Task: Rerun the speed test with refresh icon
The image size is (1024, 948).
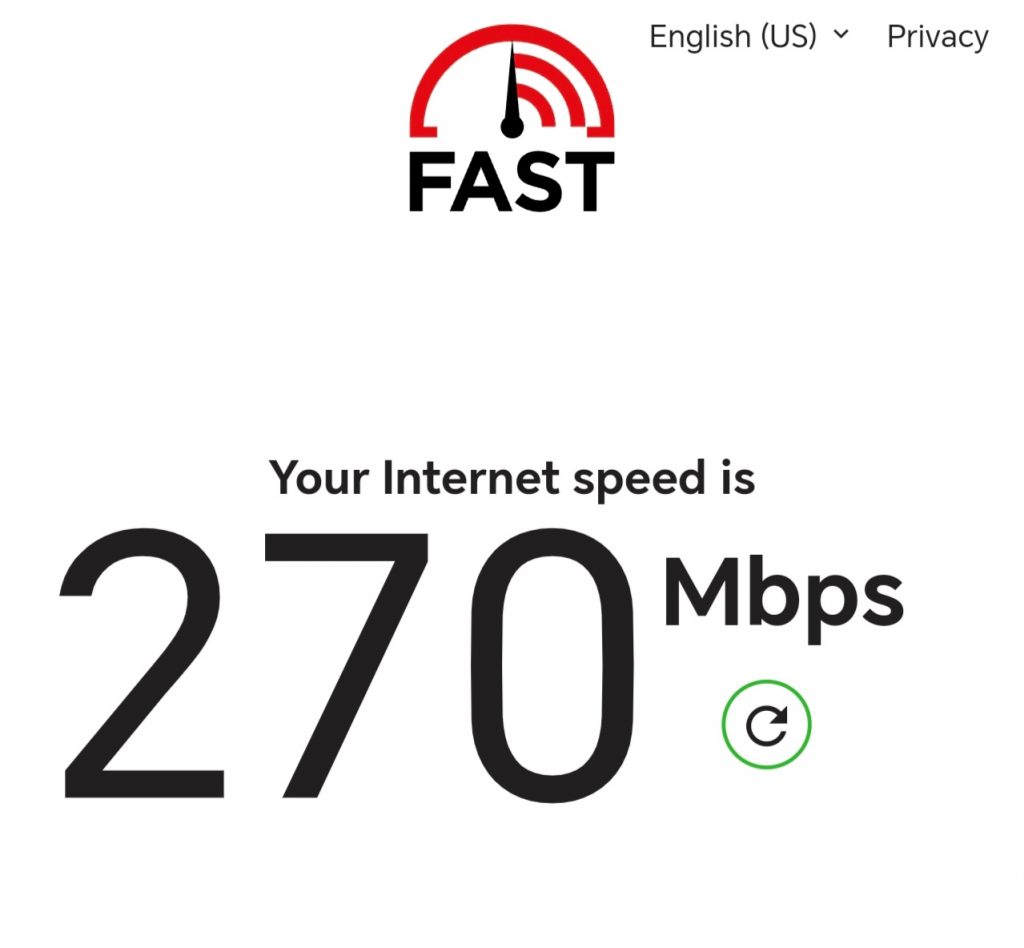Action: pyautogui.click(x=766, y=725)
